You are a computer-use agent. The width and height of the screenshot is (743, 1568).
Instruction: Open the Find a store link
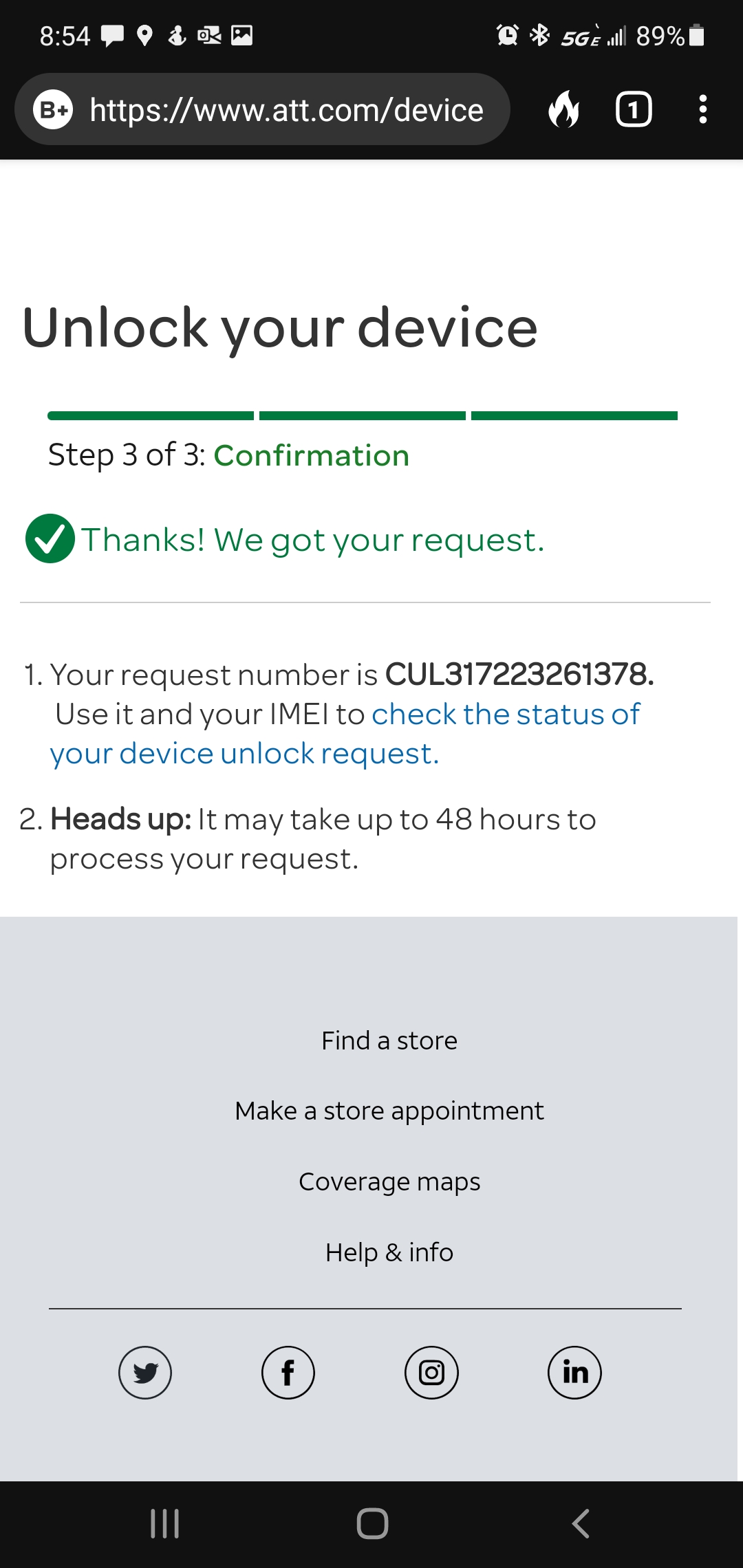click(x=389, y=1041)
